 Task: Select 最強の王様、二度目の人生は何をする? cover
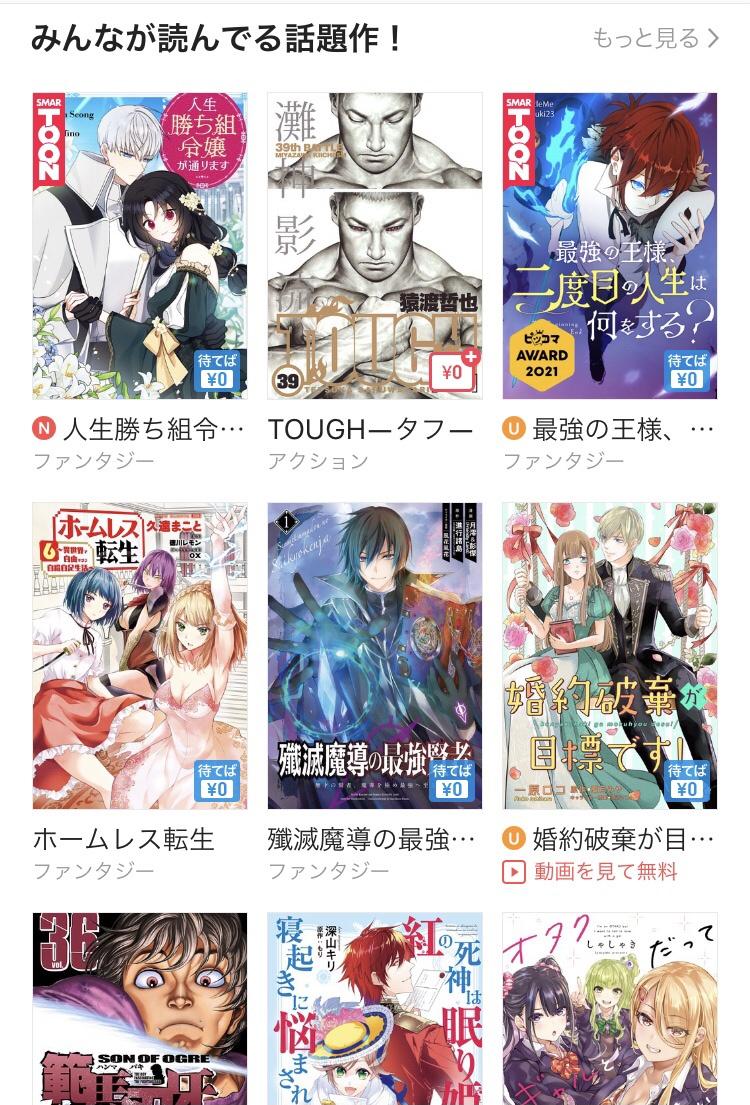[x=609, y=246]
